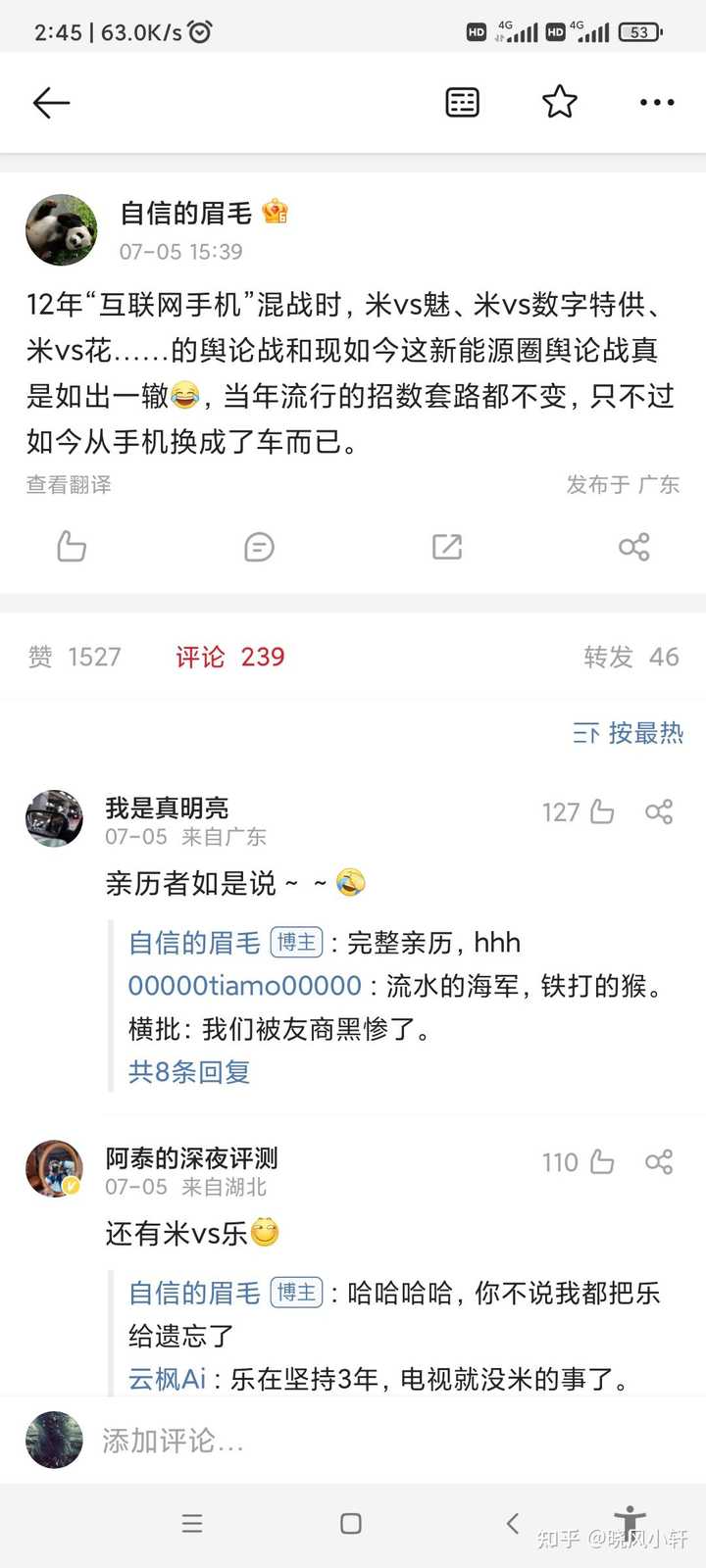Screen dimensions: 706x1568
Task: Tap the 添加评论 input field
Action: click(392, 1441)
